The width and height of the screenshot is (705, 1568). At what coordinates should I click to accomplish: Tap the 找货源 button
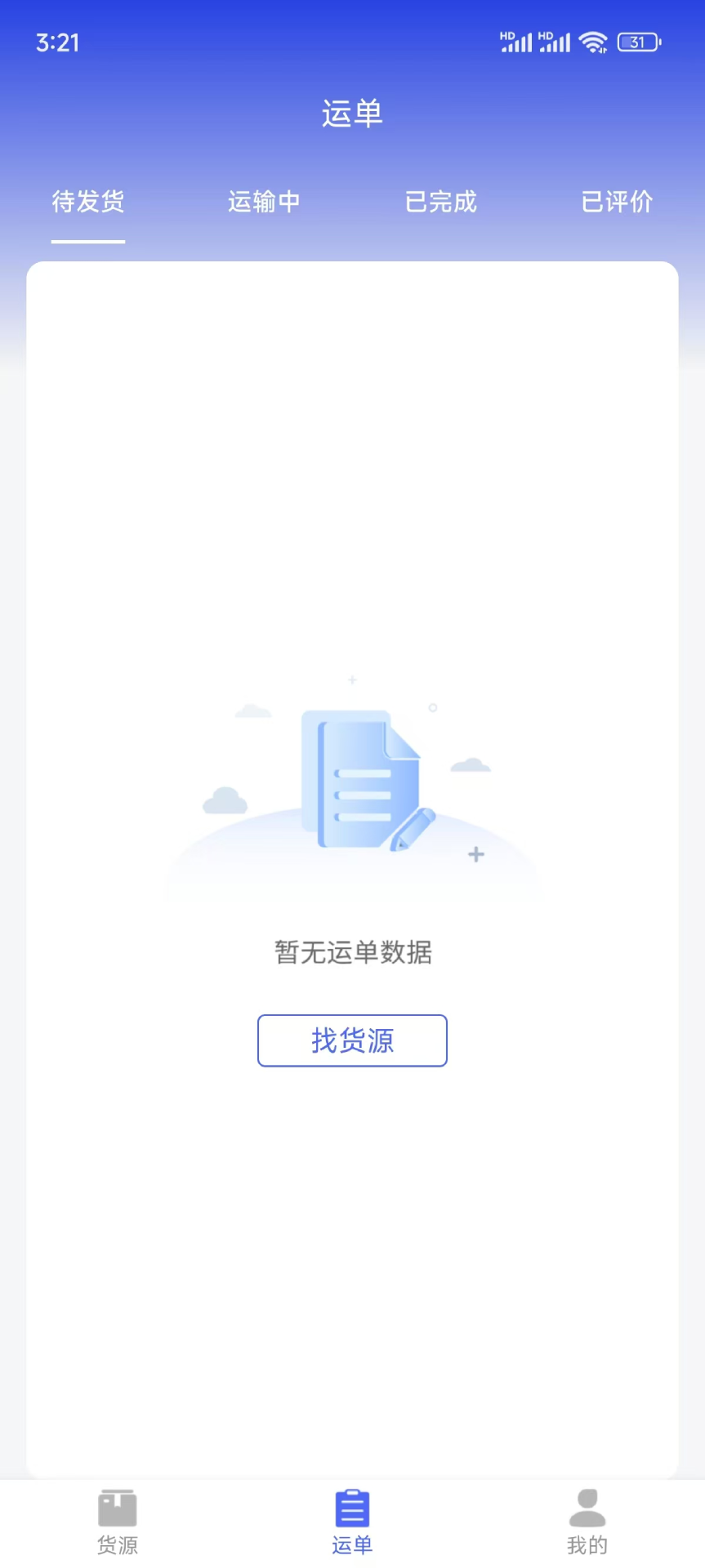(x=352, y=1040)
